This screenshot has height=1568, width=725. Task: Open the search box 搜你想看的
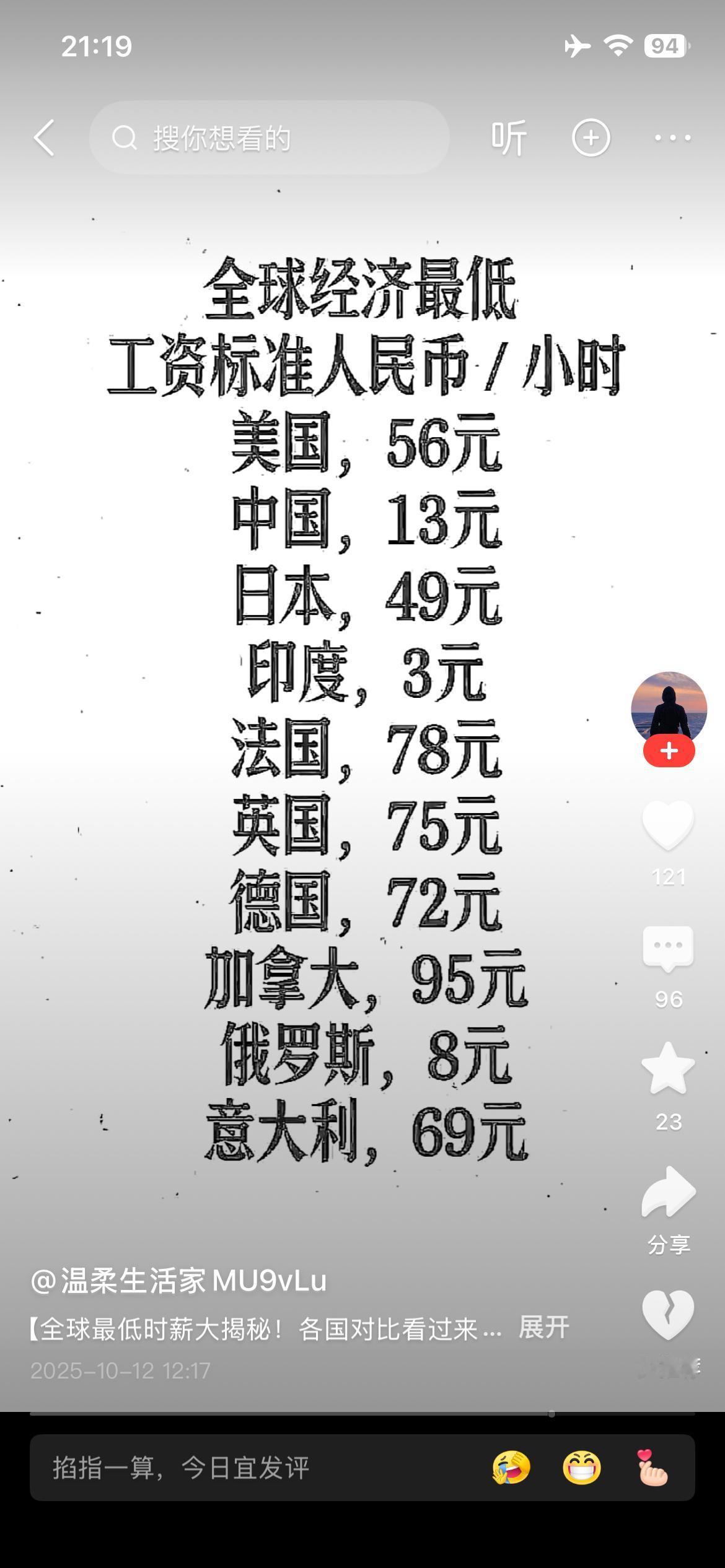(270, 137)
